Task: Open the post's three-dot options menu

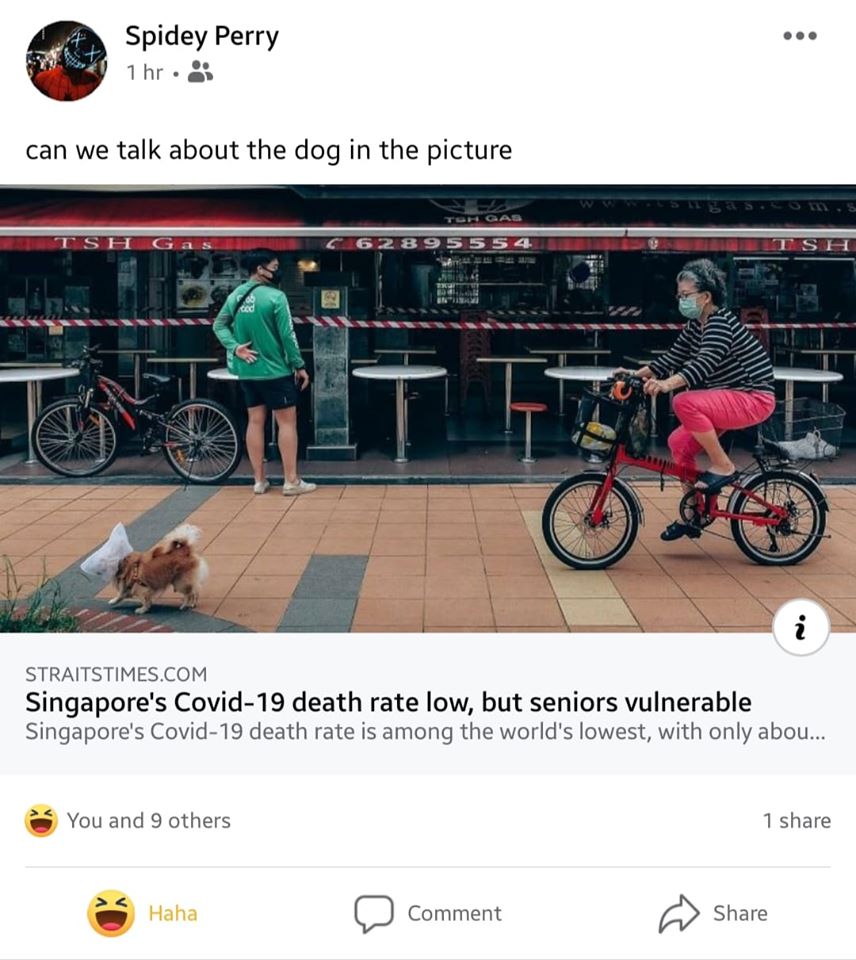Action: click(x=799, y=36)
